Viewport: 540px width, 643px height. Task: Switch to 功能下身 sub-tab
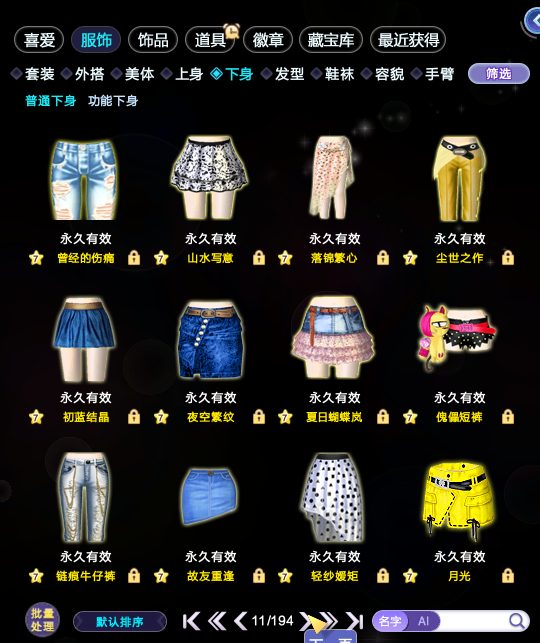pos(113,101)
